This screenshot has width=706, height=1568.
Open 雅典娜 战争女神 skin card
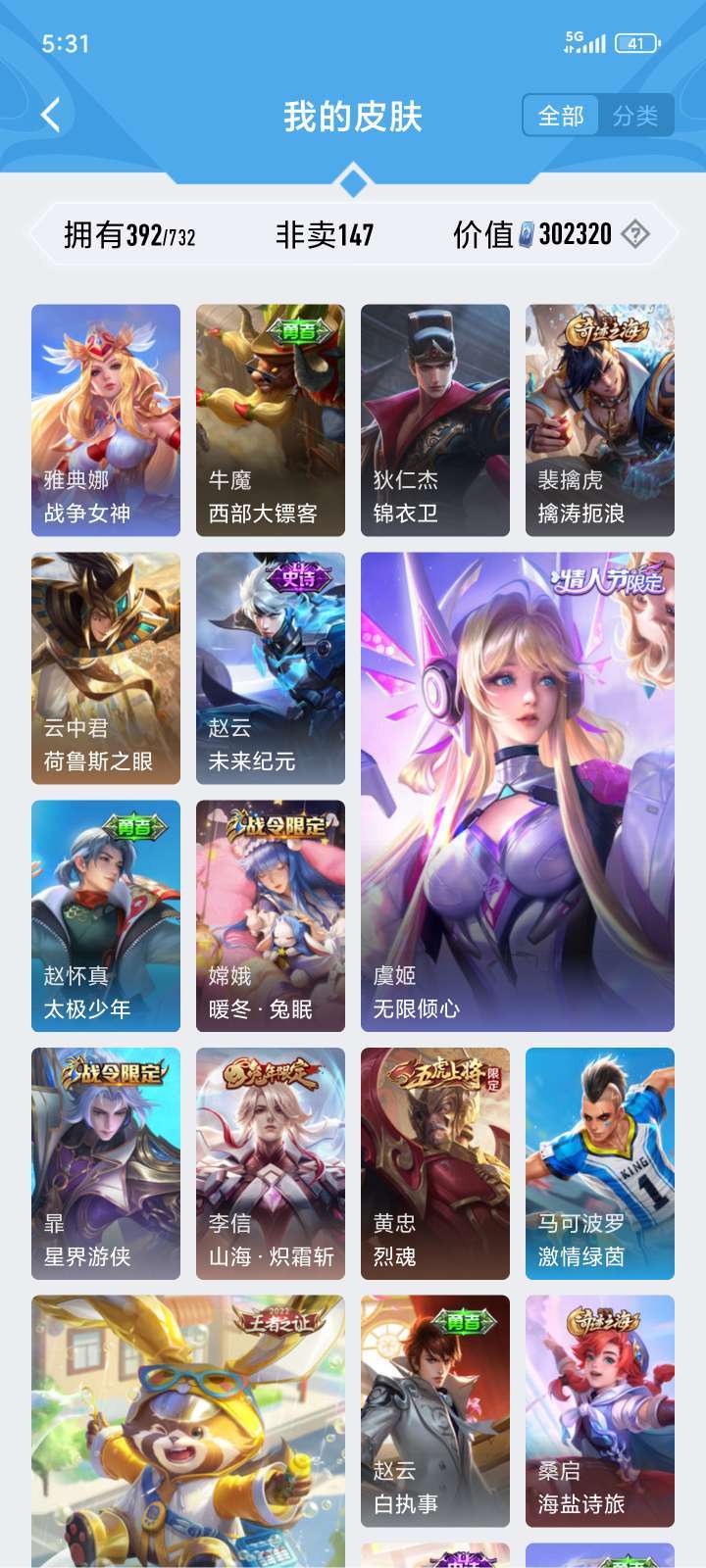point(106,420)
